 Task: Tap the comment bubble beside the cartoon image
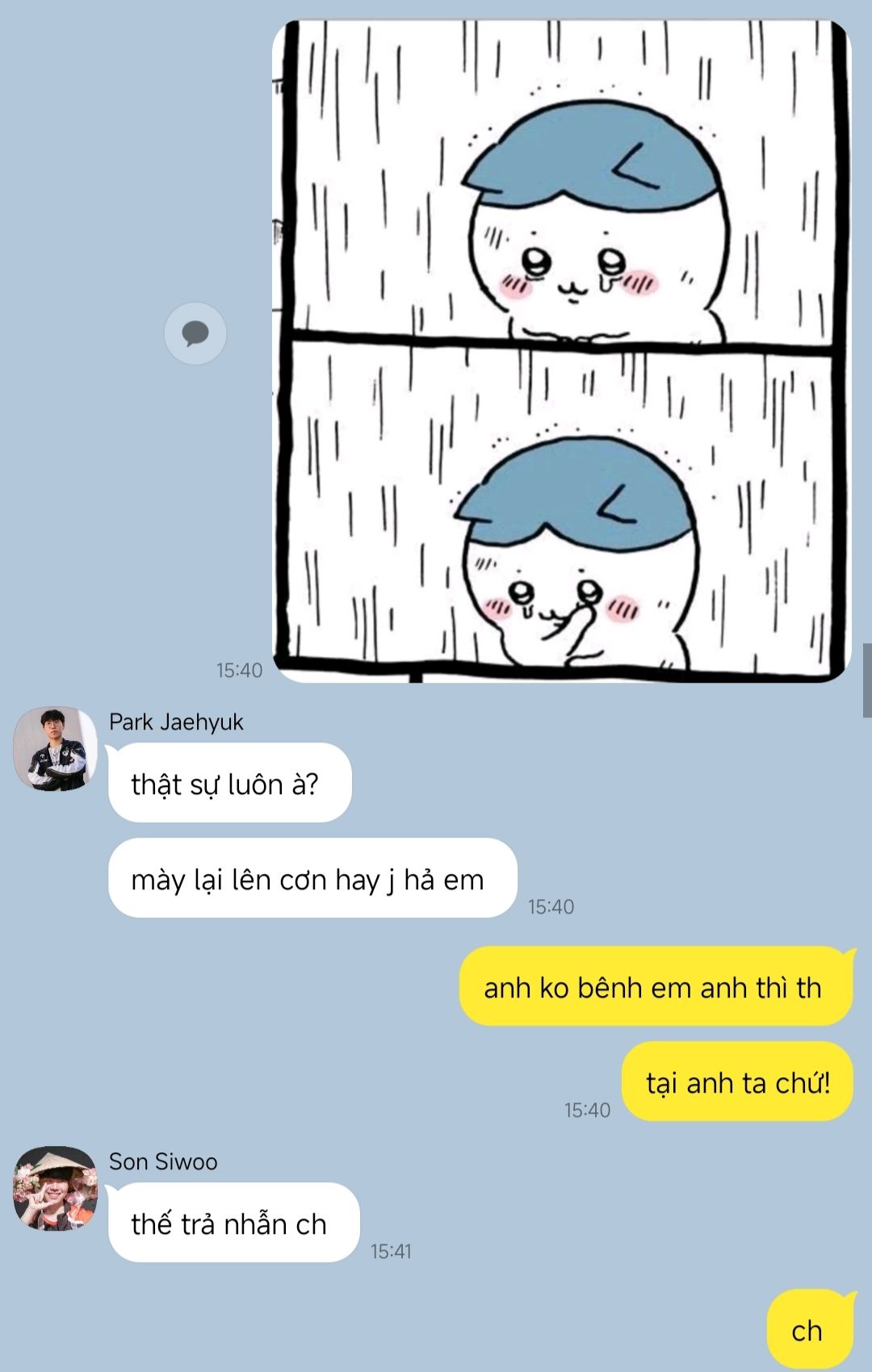pos(195,333)
